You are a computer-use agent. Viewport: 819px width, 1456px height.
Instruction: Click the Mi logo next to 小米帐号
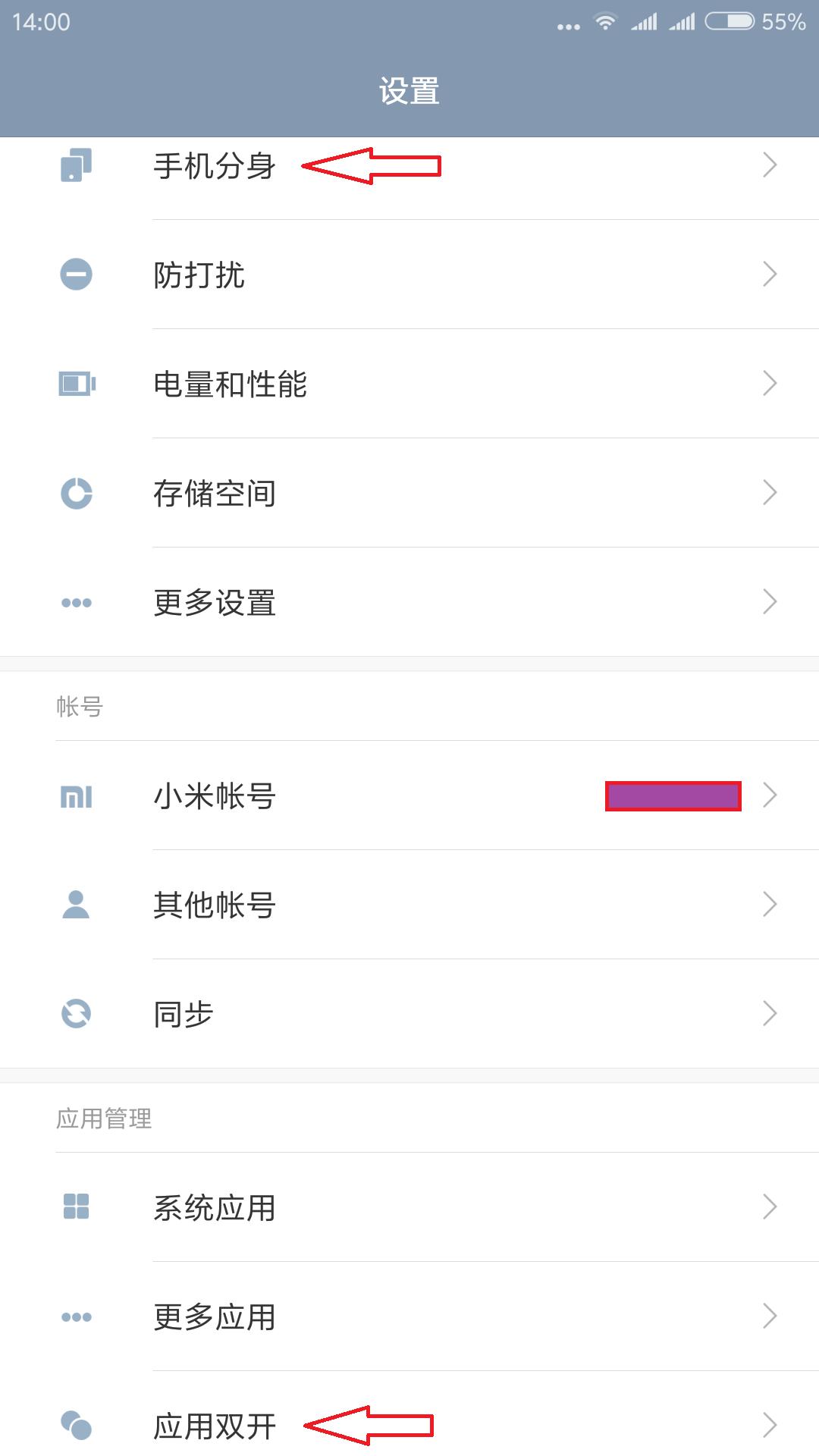pos(76,795)
